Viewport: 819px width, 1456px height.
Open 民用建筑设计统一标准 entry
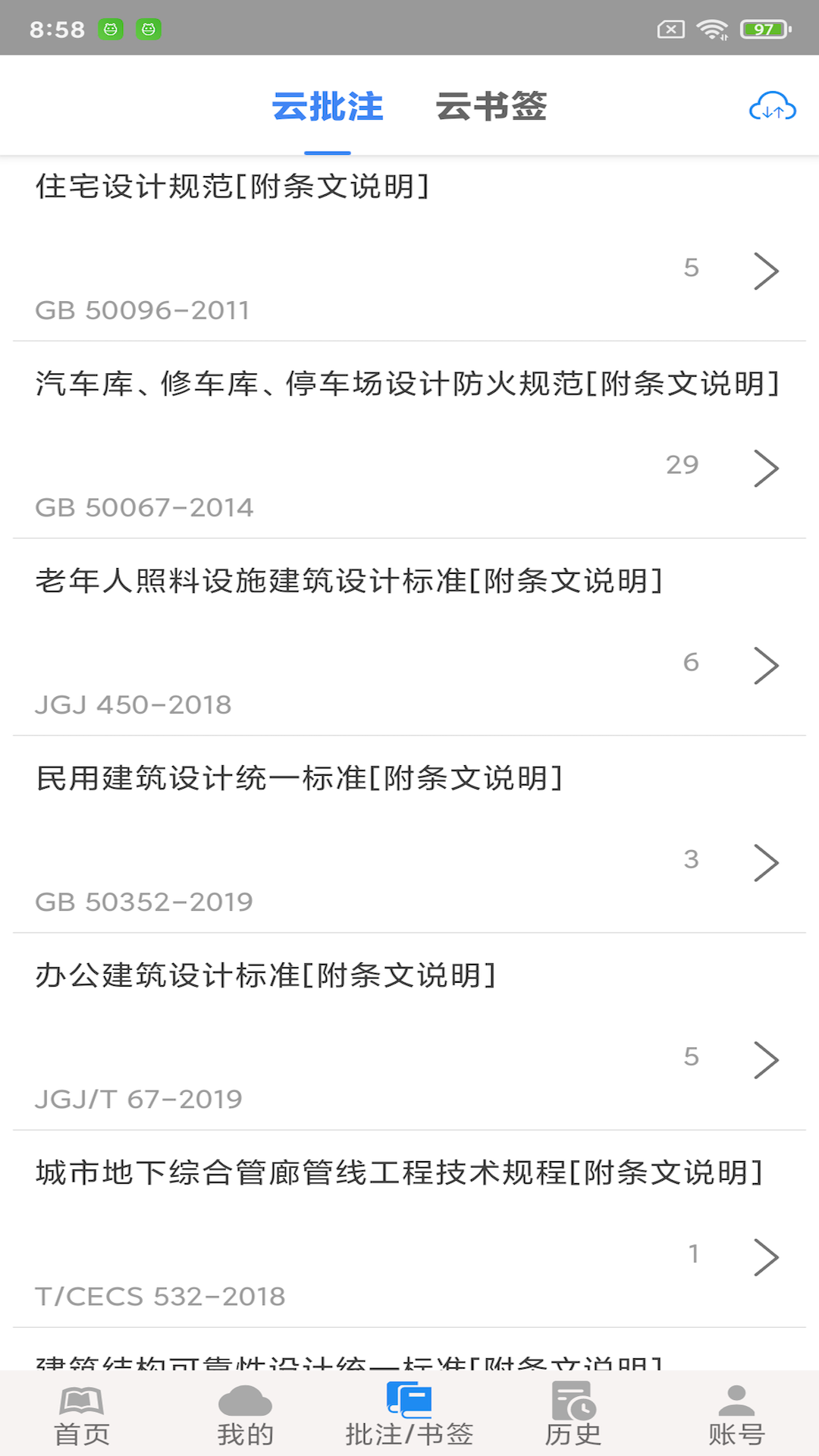point(409,840)
